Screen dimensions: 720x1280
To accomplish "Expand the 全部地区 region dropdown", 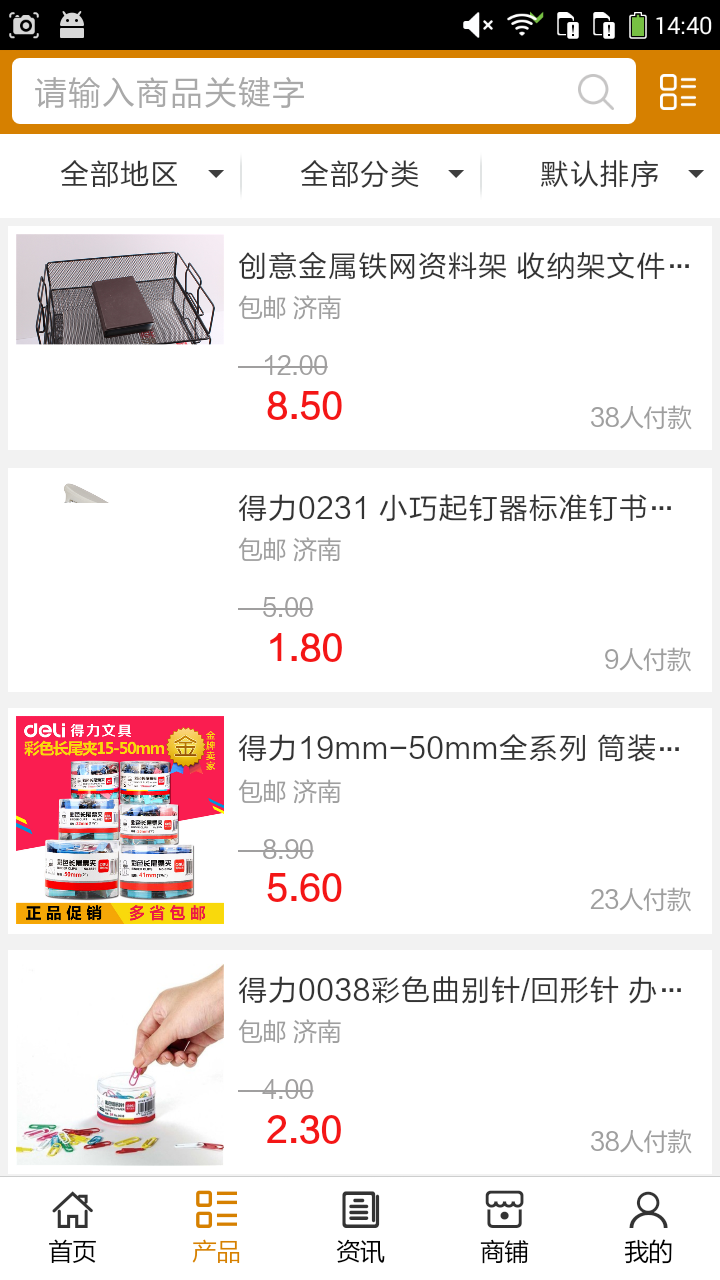I will [140, 175].
